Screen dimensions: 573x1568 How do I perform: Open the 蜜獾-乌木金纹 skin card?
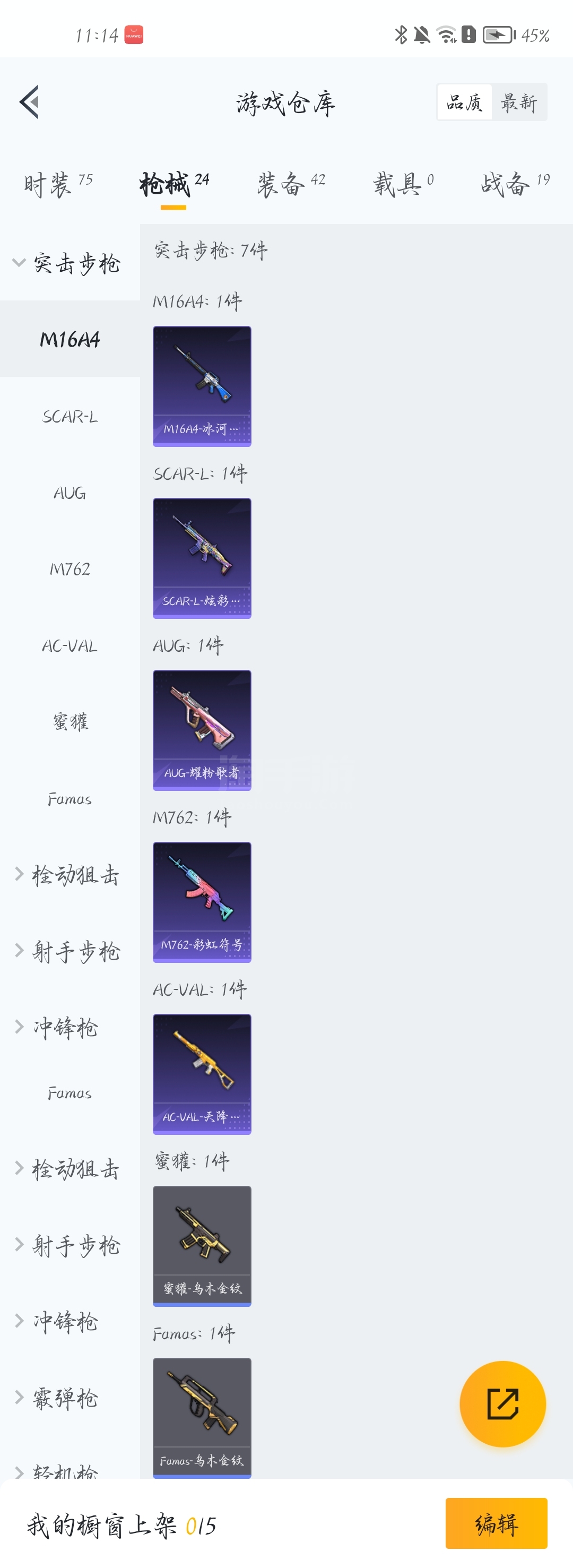(202, 1246)
